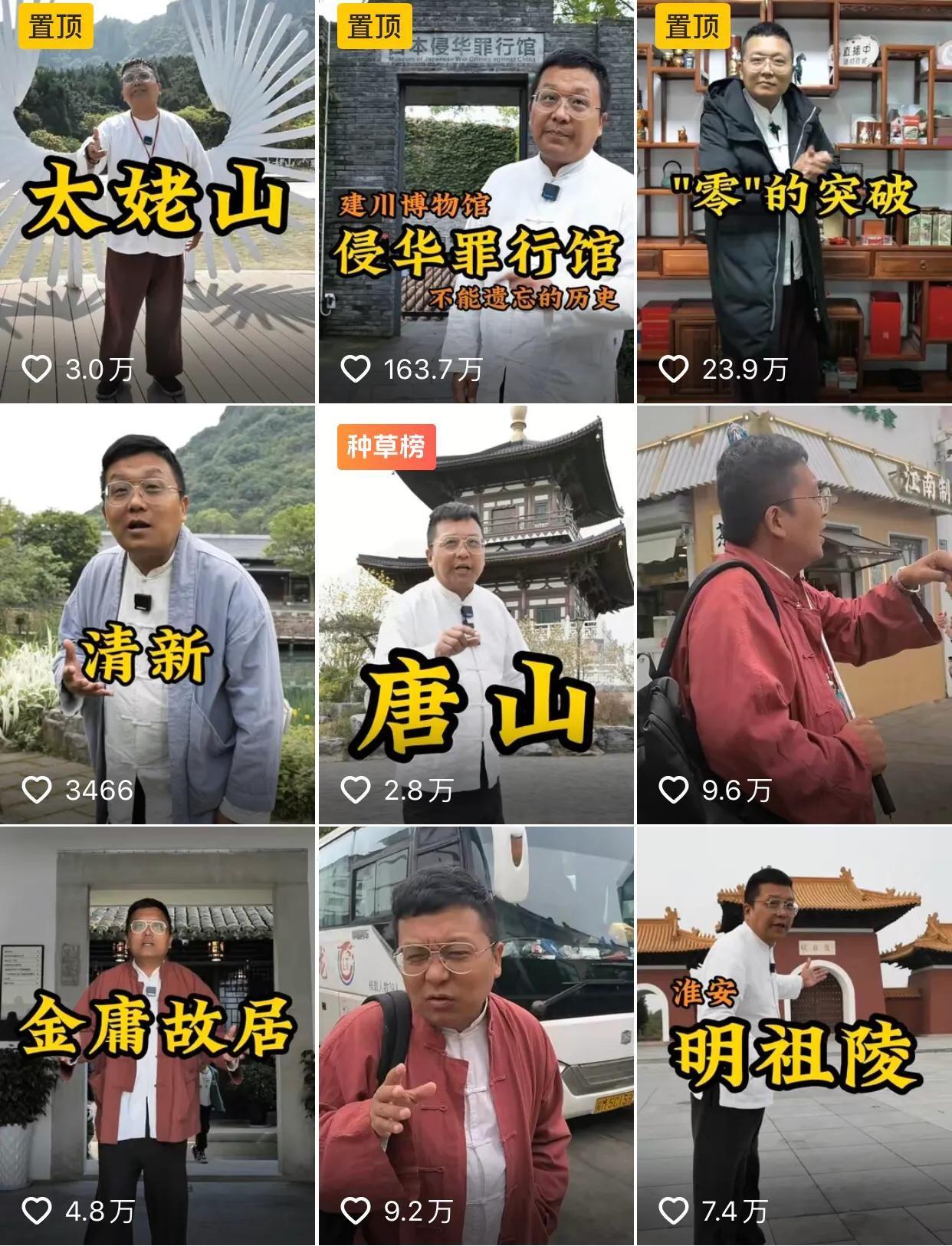View the 金庸故居 video
Image resolution: width=952 pixels, height=1246 pixels.
click(157, 1035)
